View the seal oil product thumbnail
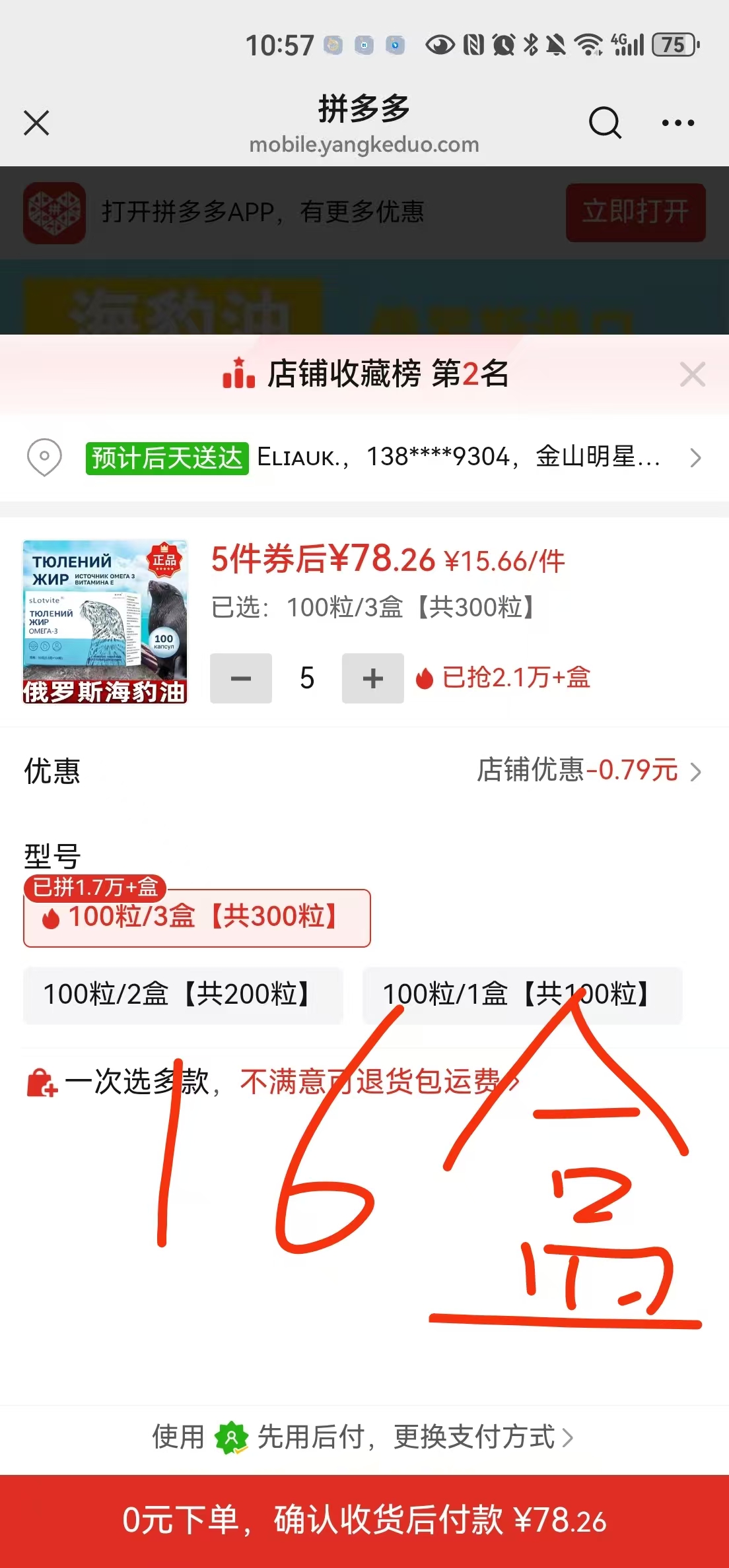The height and width of the screenshot is (1568, 729). tap(106, 622)
